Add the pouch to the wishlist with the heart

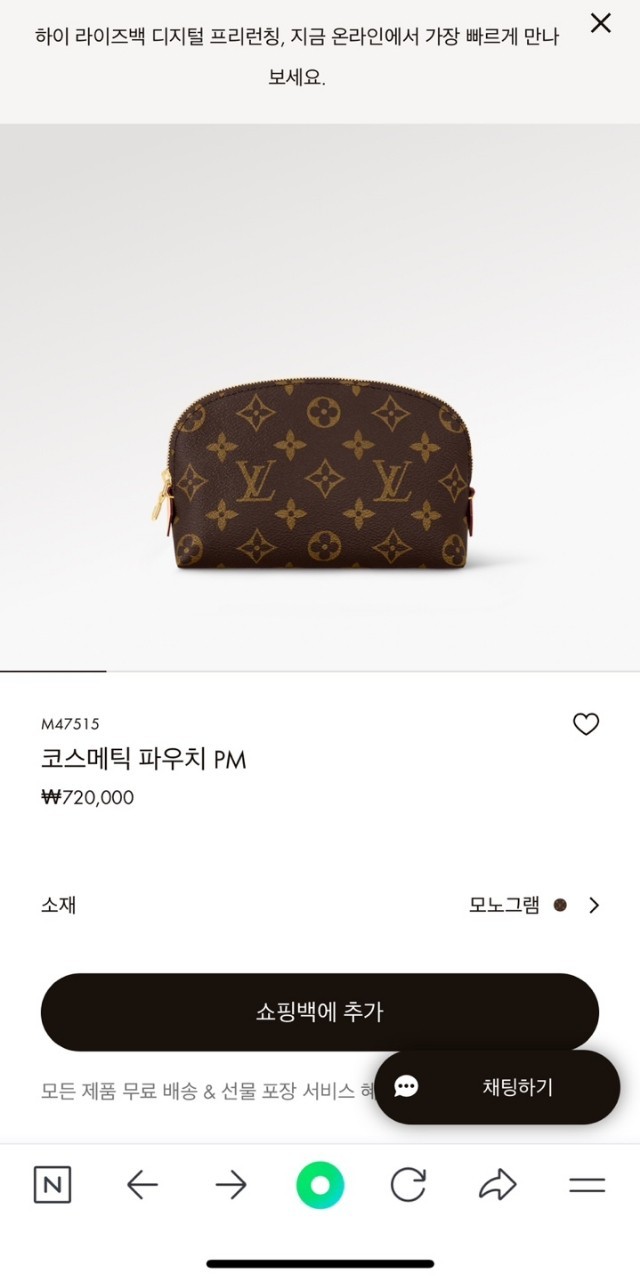[586, 724]
